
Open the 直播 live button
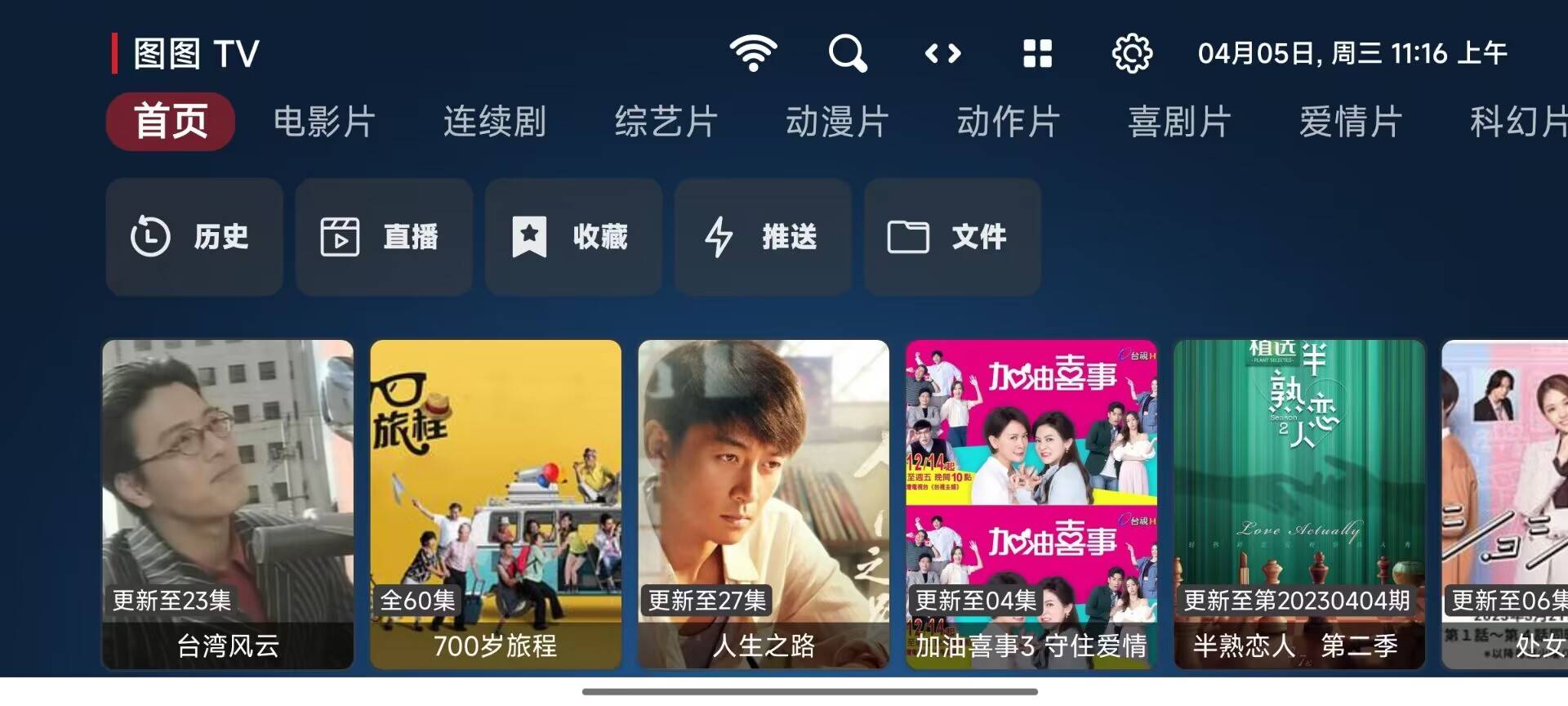[x=384, y=237]
